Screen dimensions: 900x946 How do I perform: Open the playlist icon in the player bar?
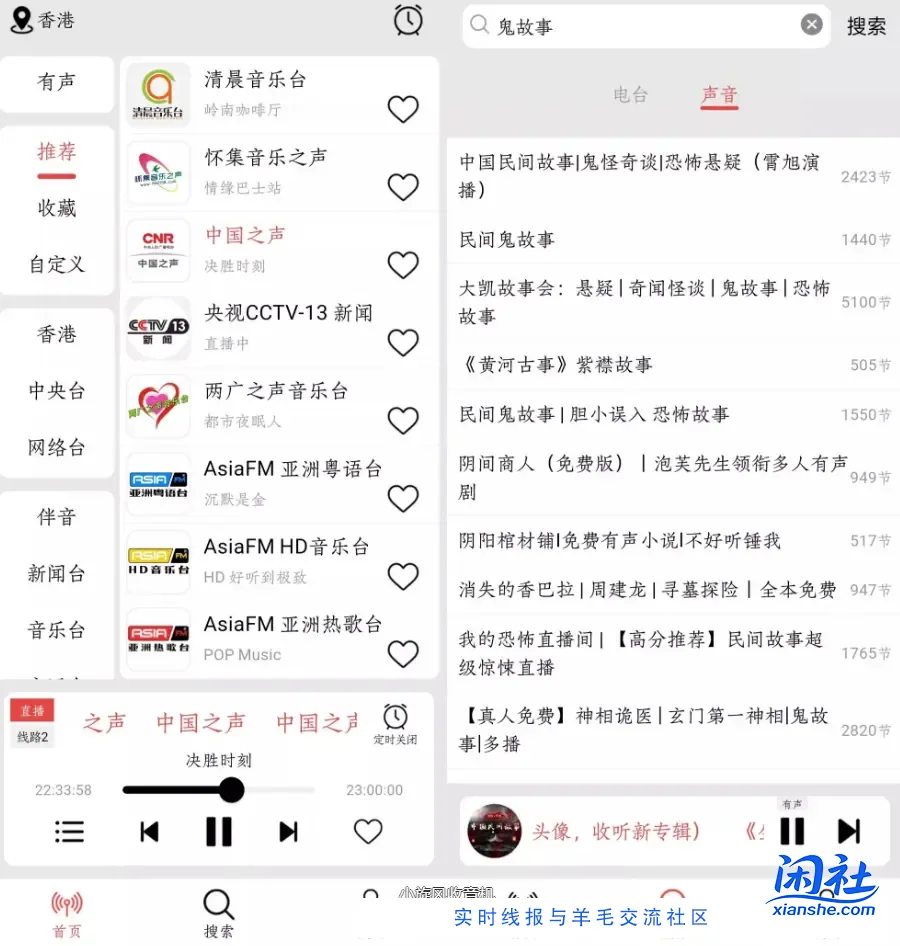(69, 831)
